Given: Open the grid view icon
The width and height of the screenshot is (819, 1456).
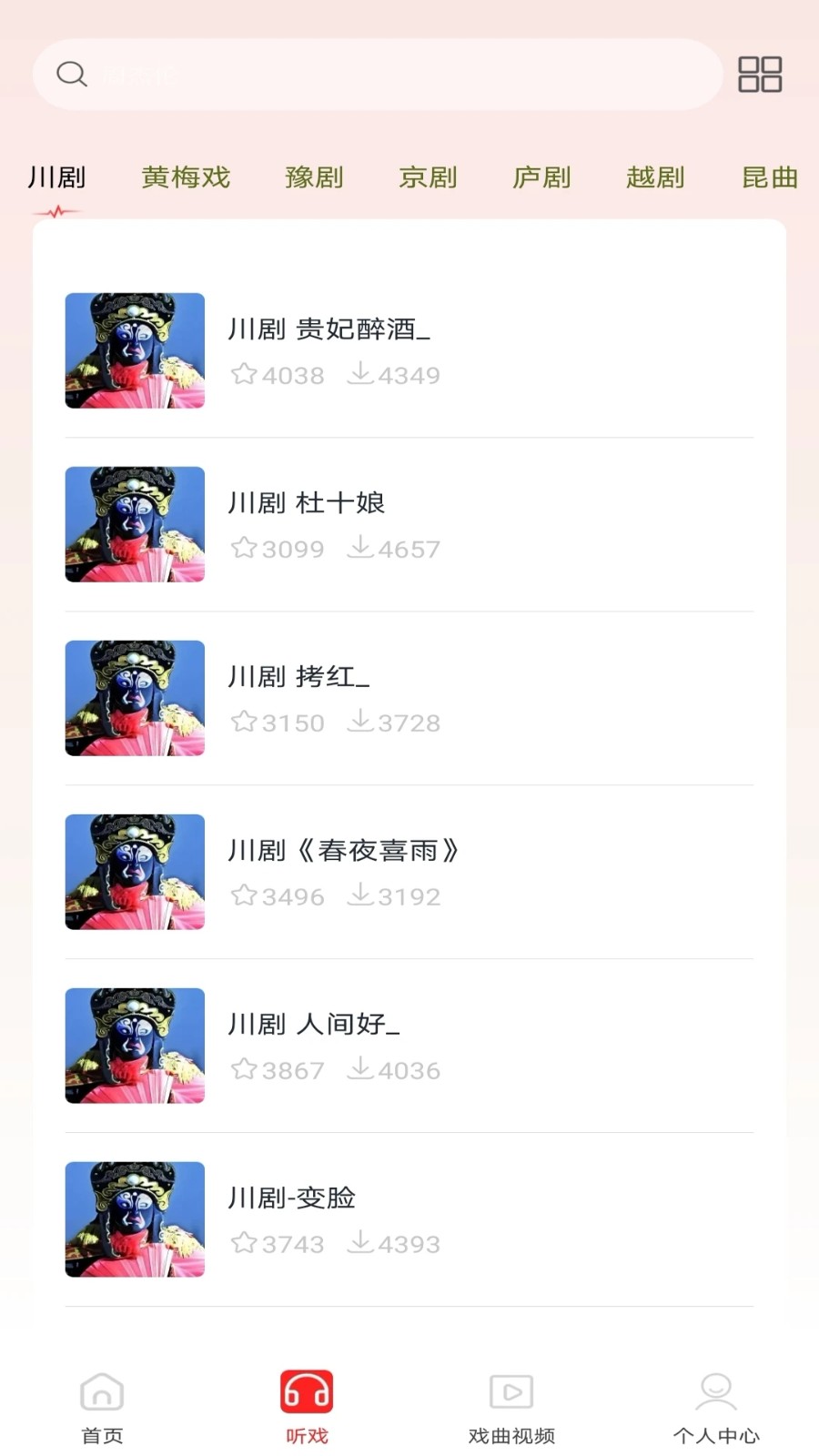Looking at the screenshot, I should click(x=760, y=75).
